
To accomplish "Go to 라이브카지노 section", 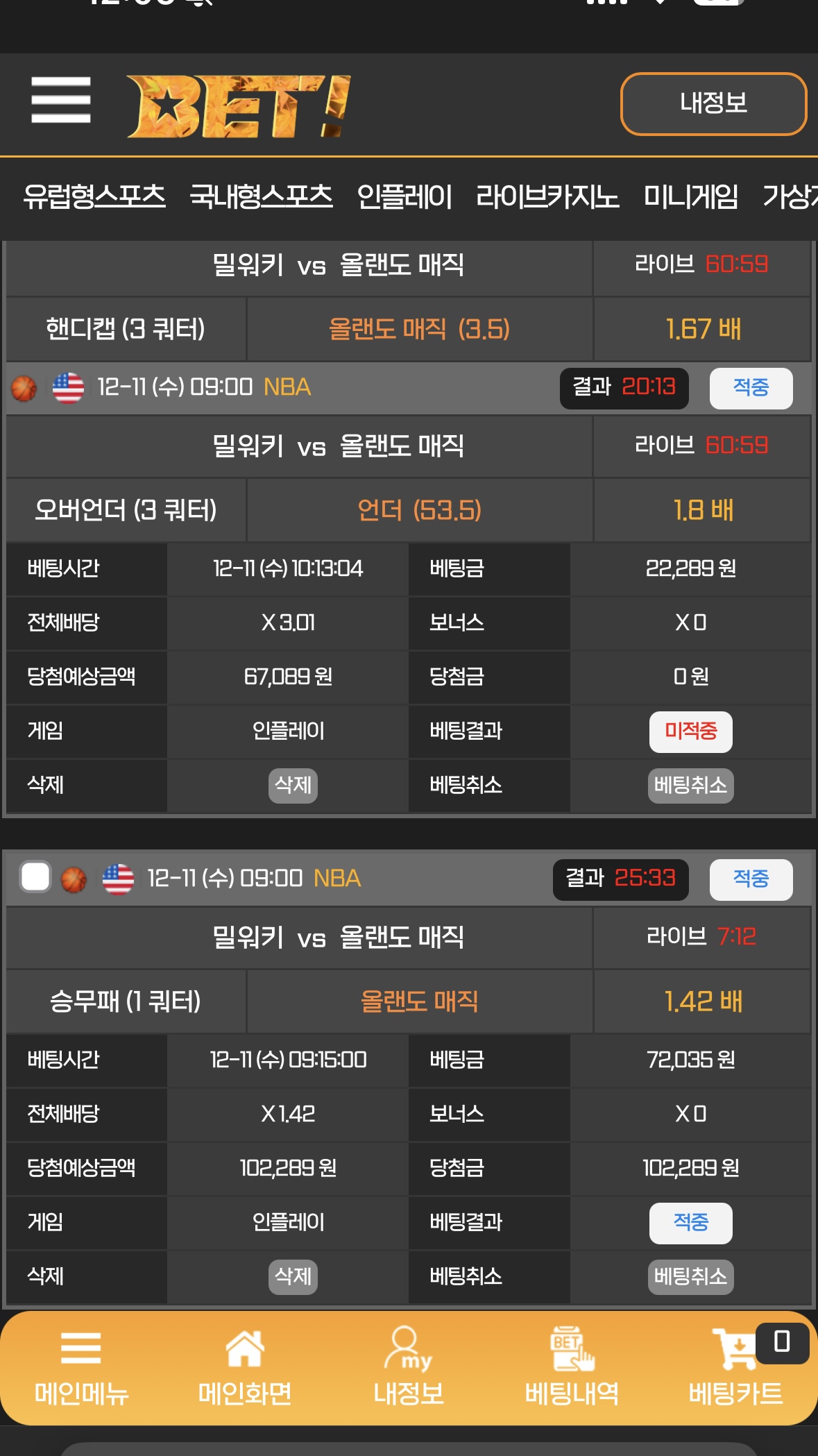I will pos(547,196).
